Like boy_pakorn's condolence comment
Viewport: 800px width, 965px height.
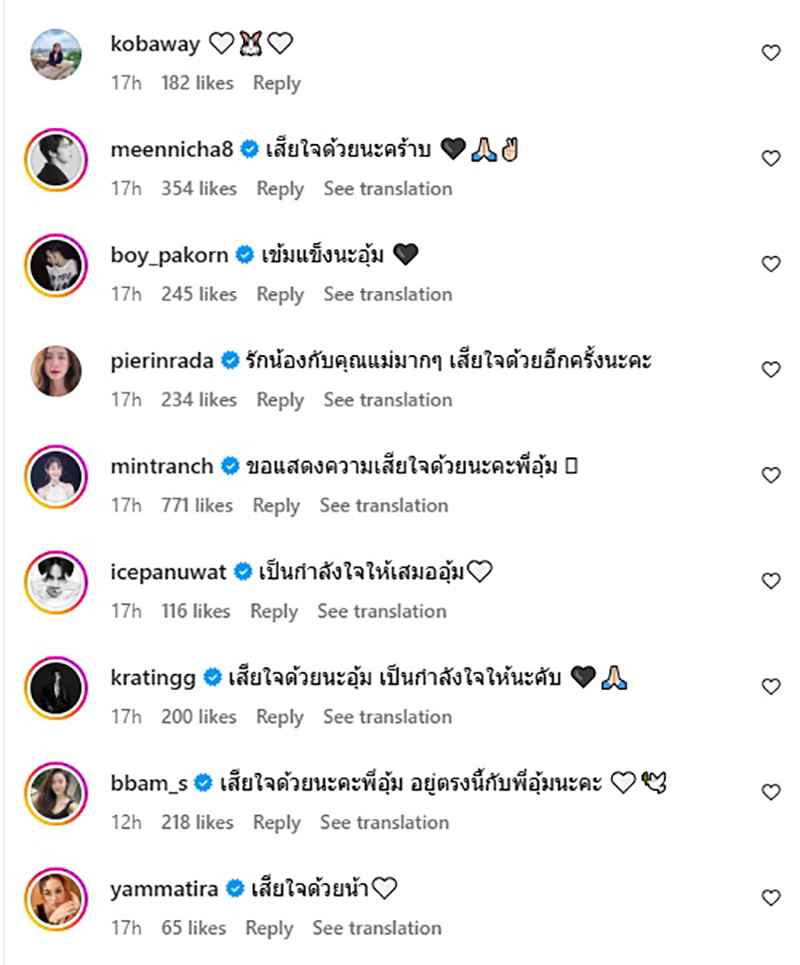coord(771,264)
